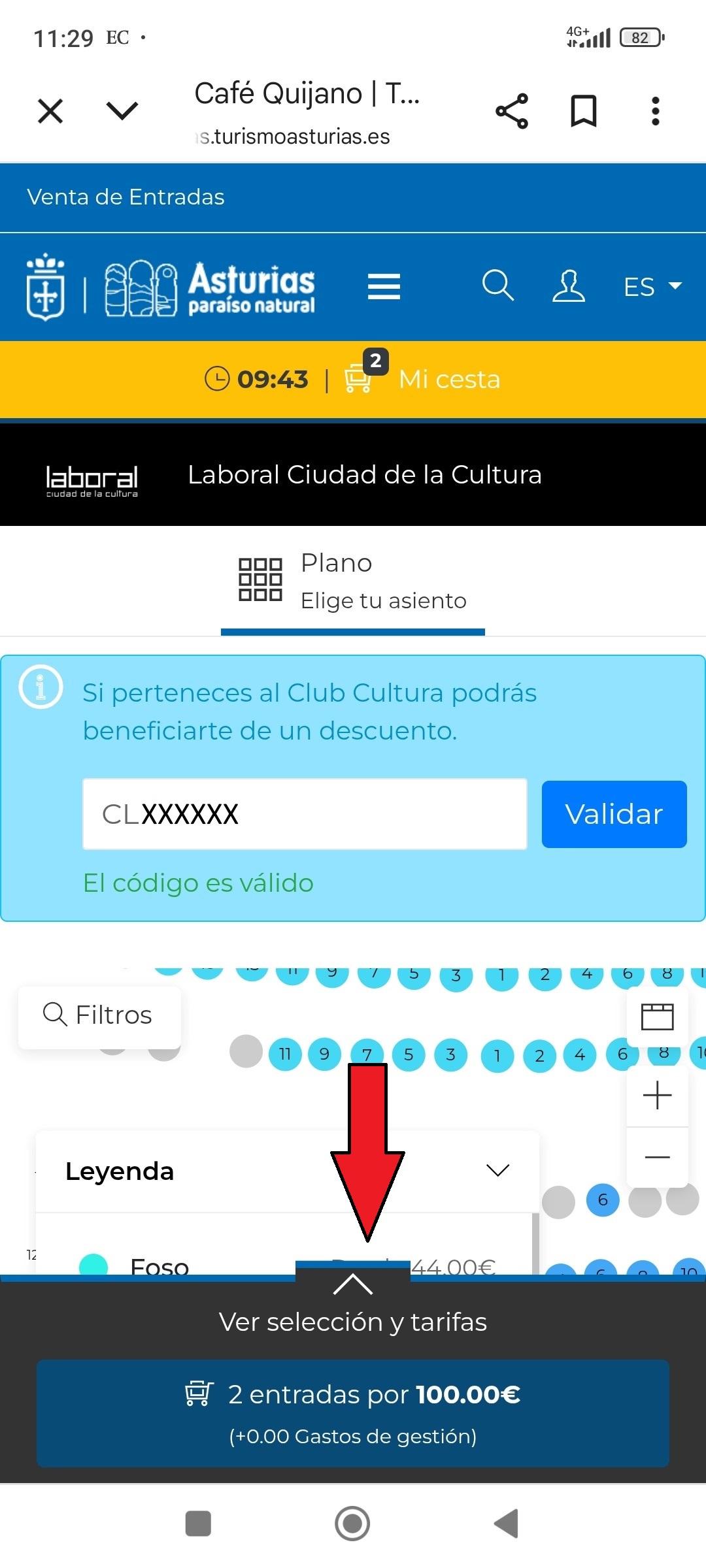Open the user account icon
This screenshot has width=706, height=1568.
[568, 286]
